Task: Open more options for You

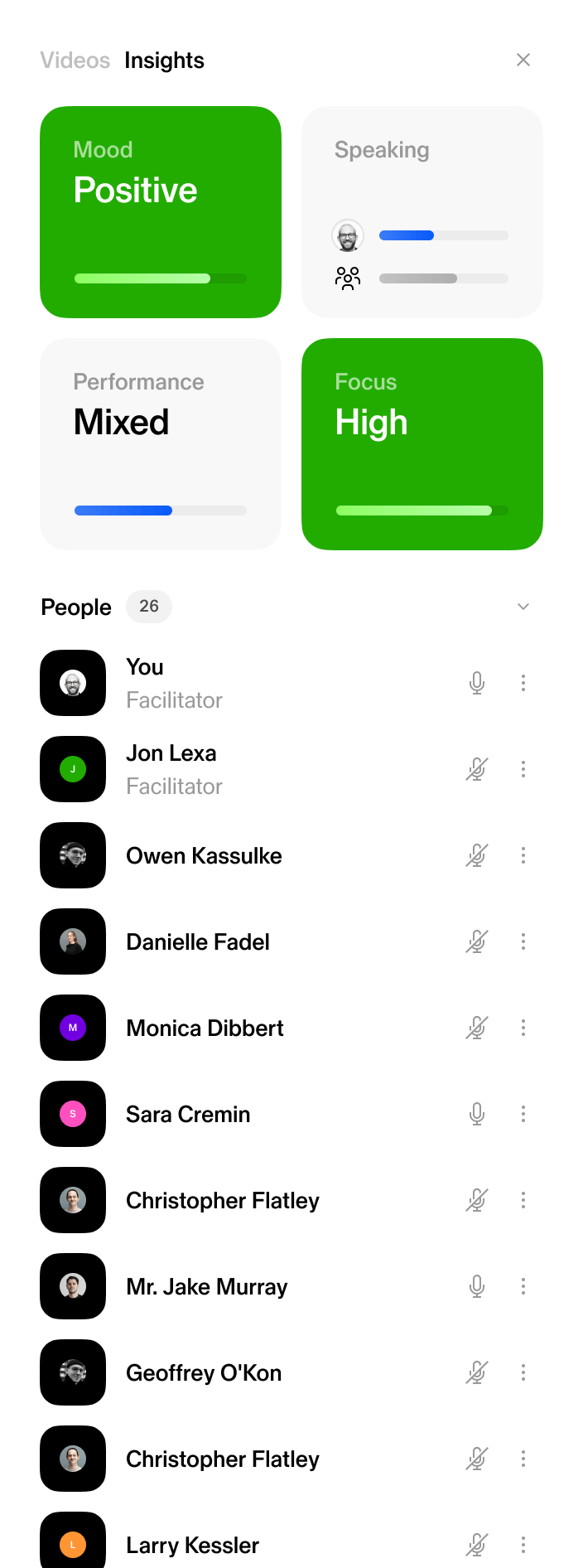Action: pos(523,683)
